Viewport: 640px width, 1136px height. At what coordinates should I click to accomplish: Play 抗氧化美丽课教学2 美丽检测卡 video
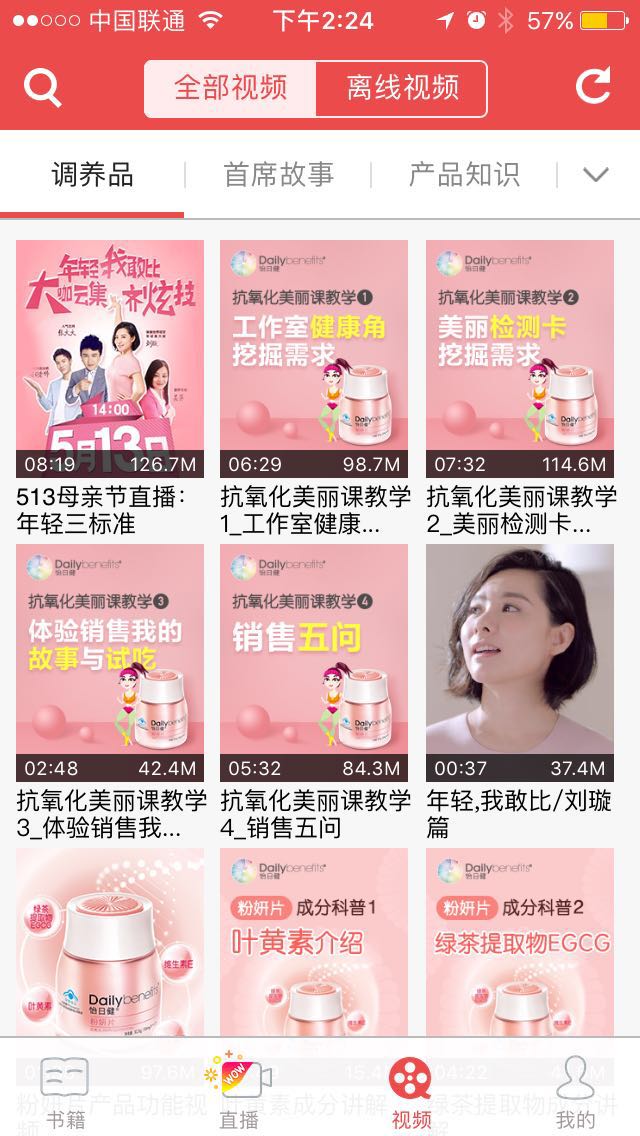(x=520, y=358)
